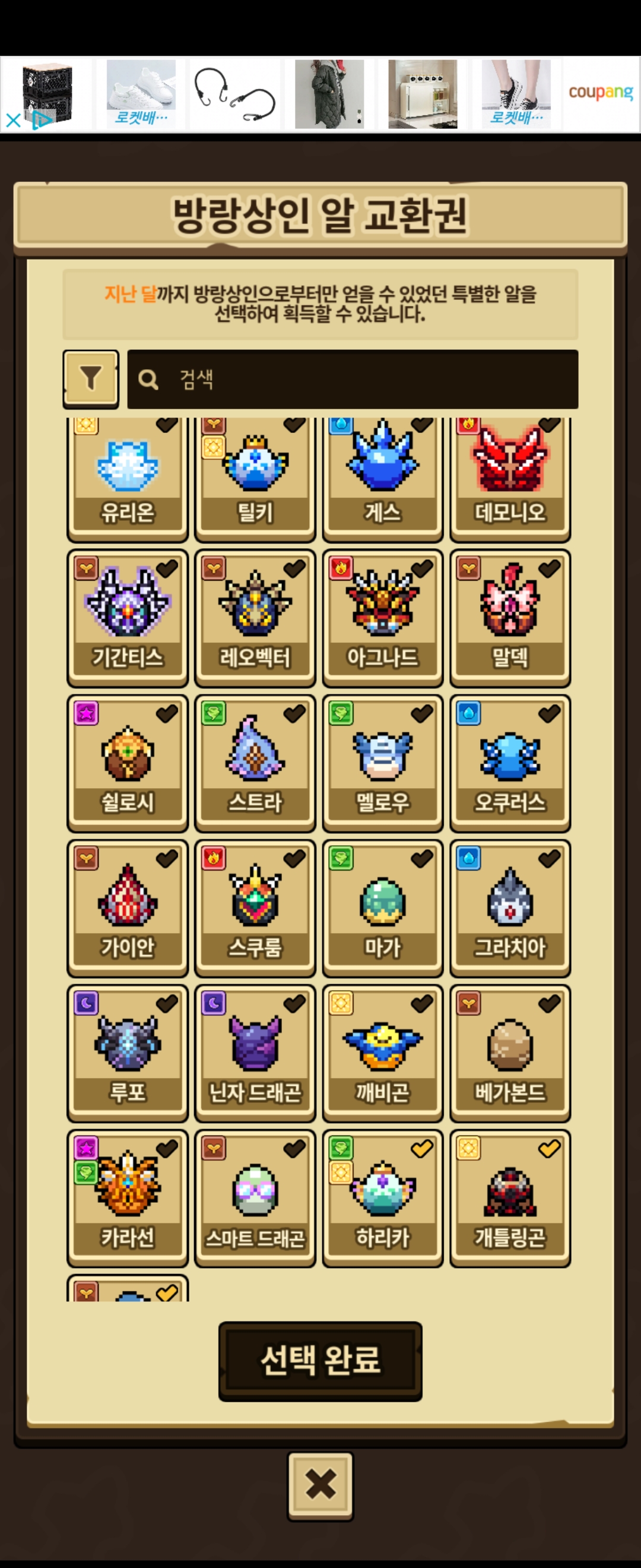The height and width of the screenshot is (1568, 641).
Task: Choose the 하리카 egg card
Action: [x=383, y=1199]
